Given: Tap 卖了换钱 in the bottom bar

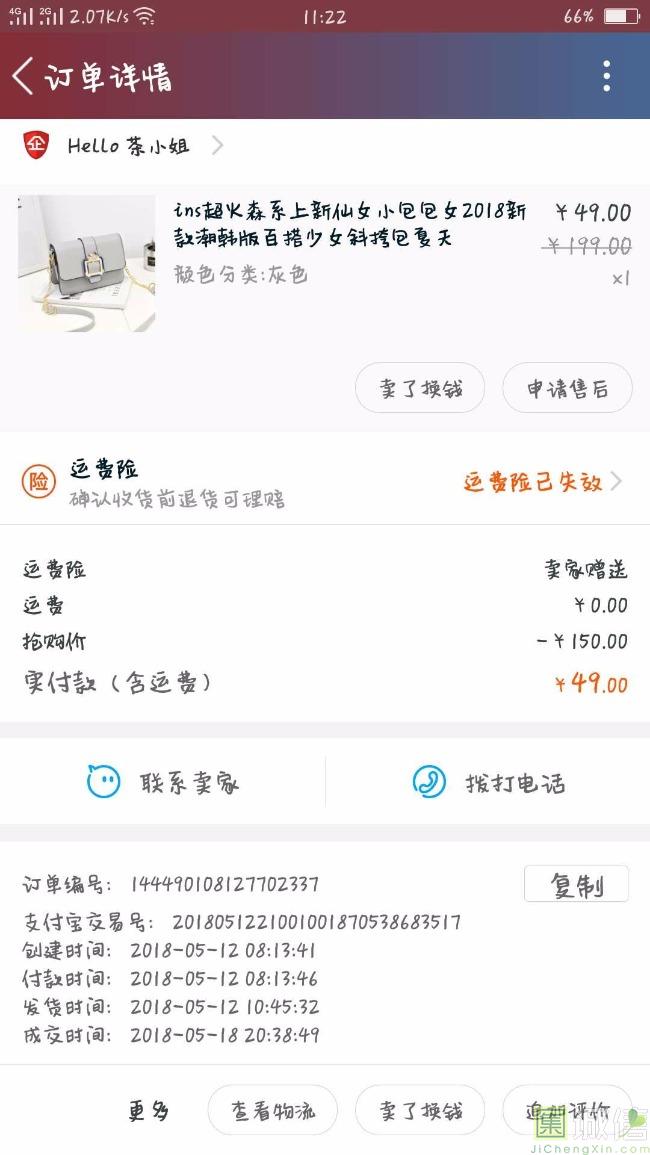Looking at the screenshot, I should pyautogui.click(x=420, y=1110).
